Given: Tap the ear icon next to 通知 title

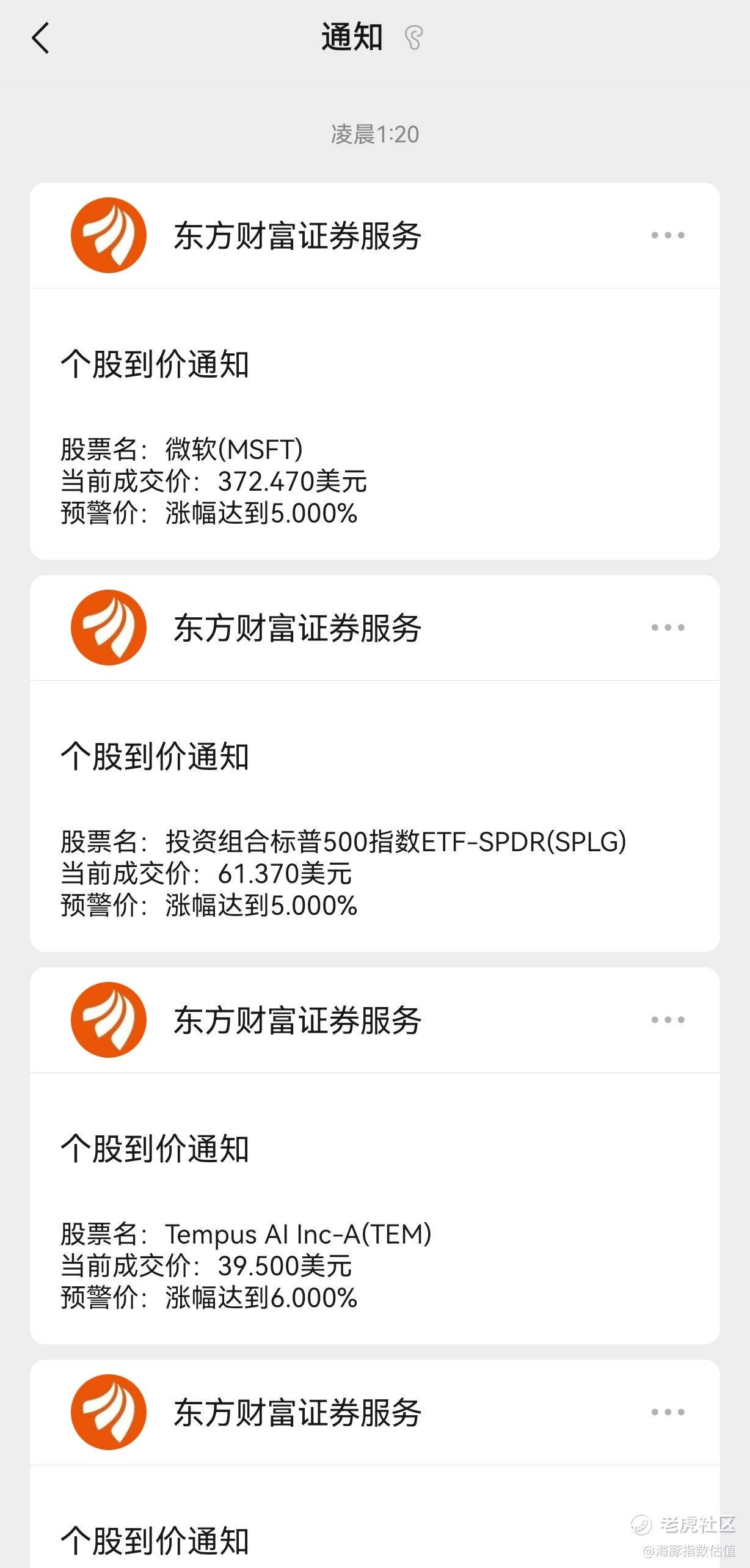Looking at the screenshot, I should pyautogui.click(x=413, y=38).
